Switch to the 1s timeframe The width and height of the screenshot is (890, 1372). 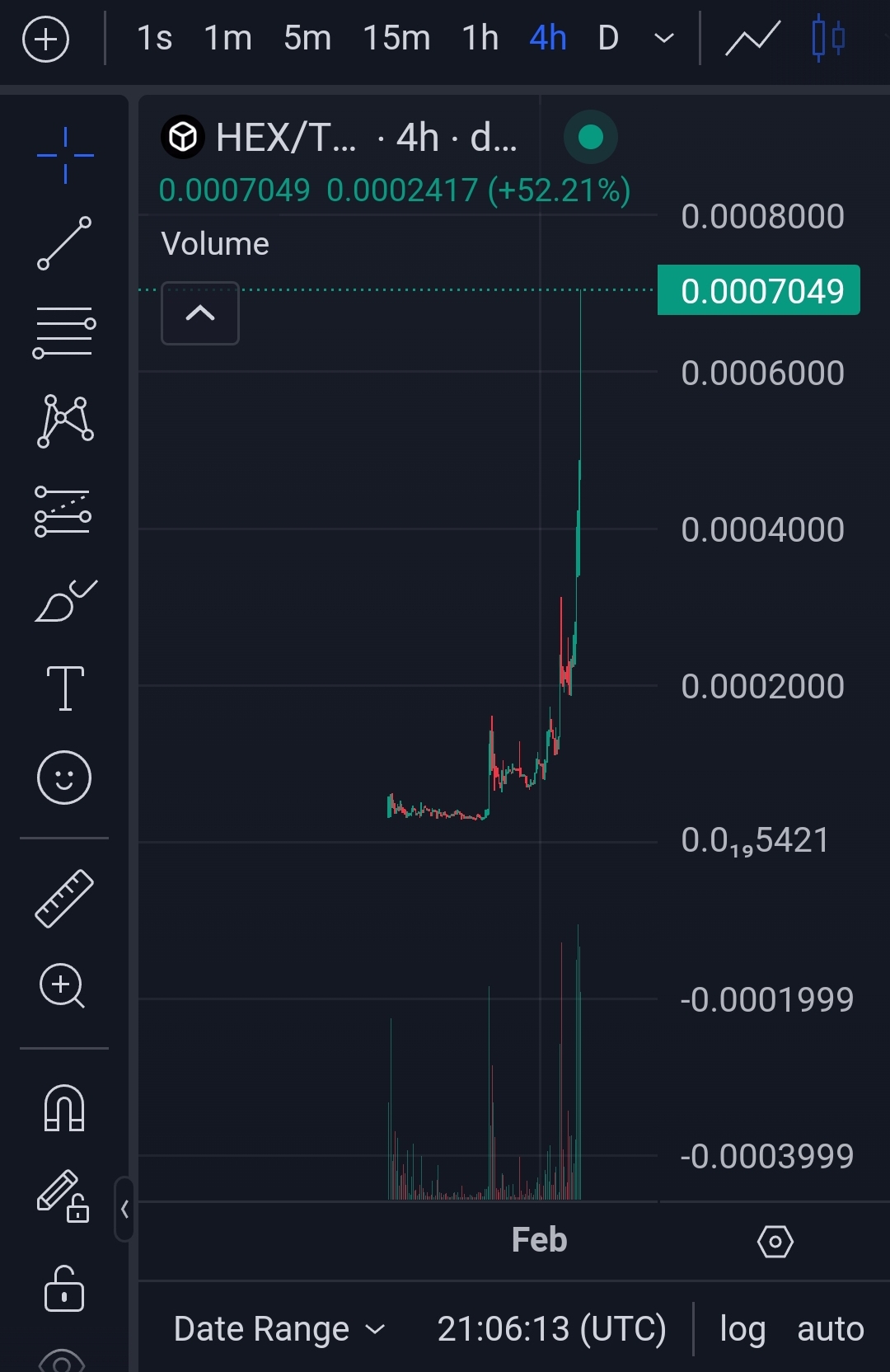pos(154,38)
